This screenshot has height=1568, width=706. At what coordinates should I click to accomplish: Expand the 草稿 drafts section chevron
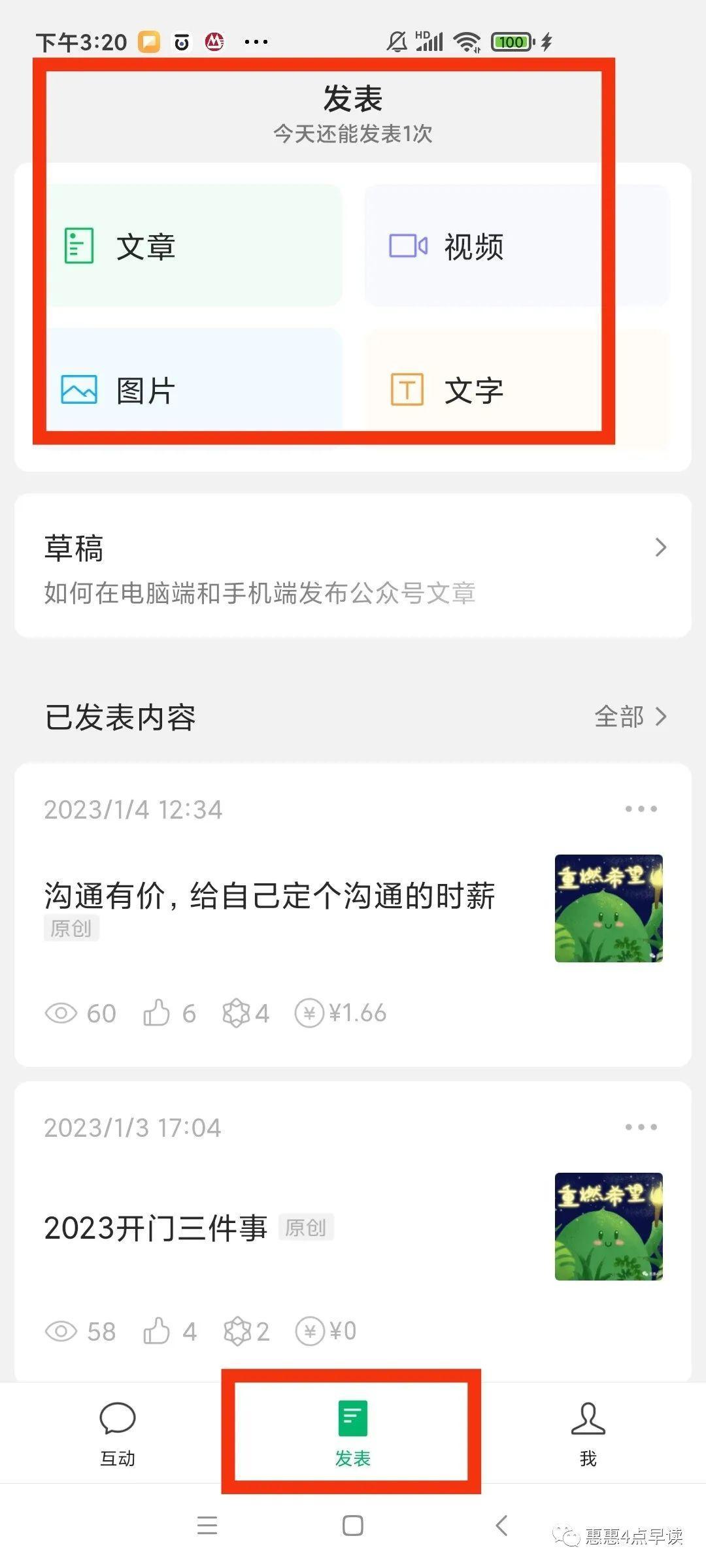[662, 547]
